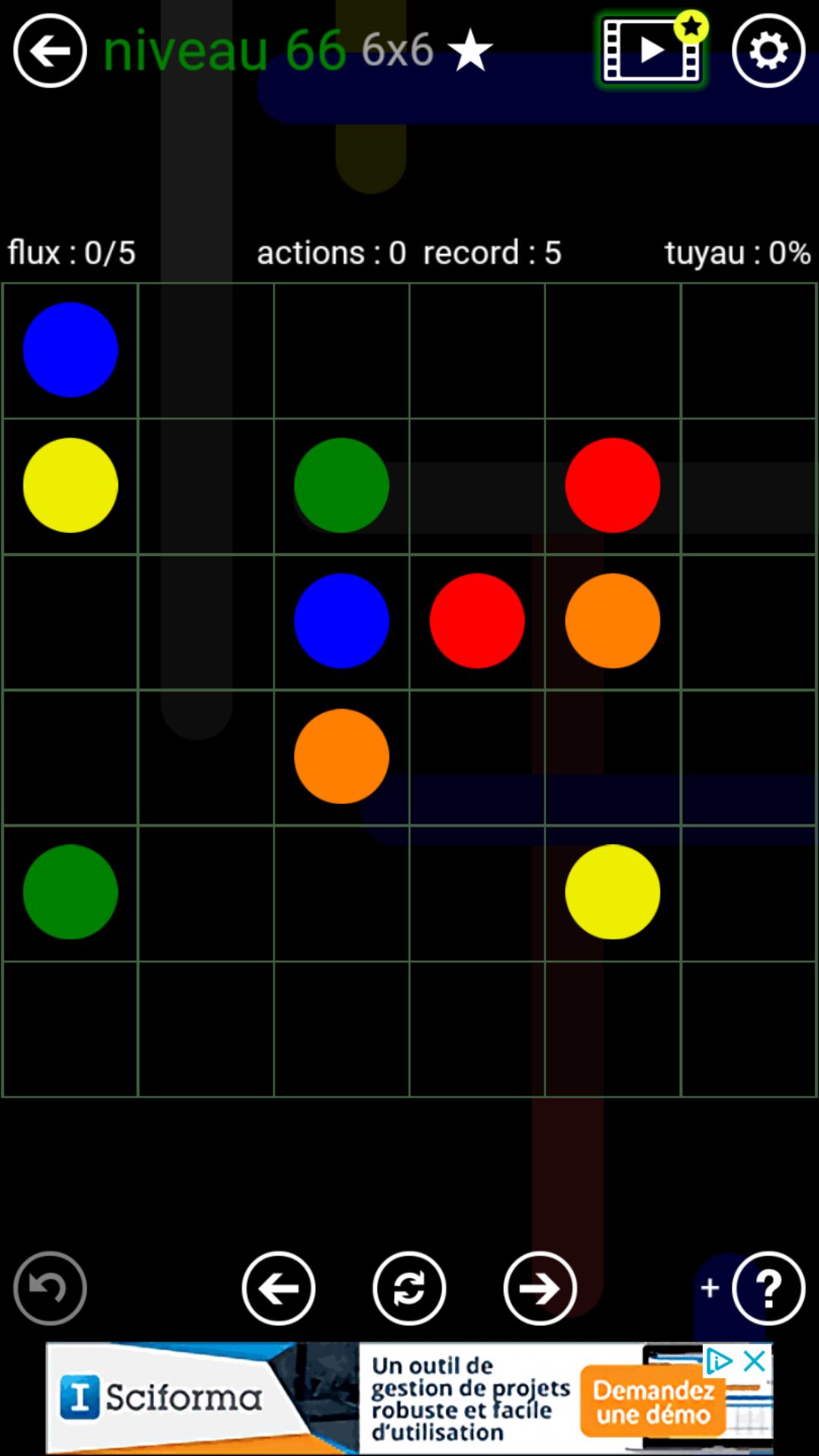Close the Sciforma ad
Viewport: 819px width, 1456px height.
[755, 1360]
